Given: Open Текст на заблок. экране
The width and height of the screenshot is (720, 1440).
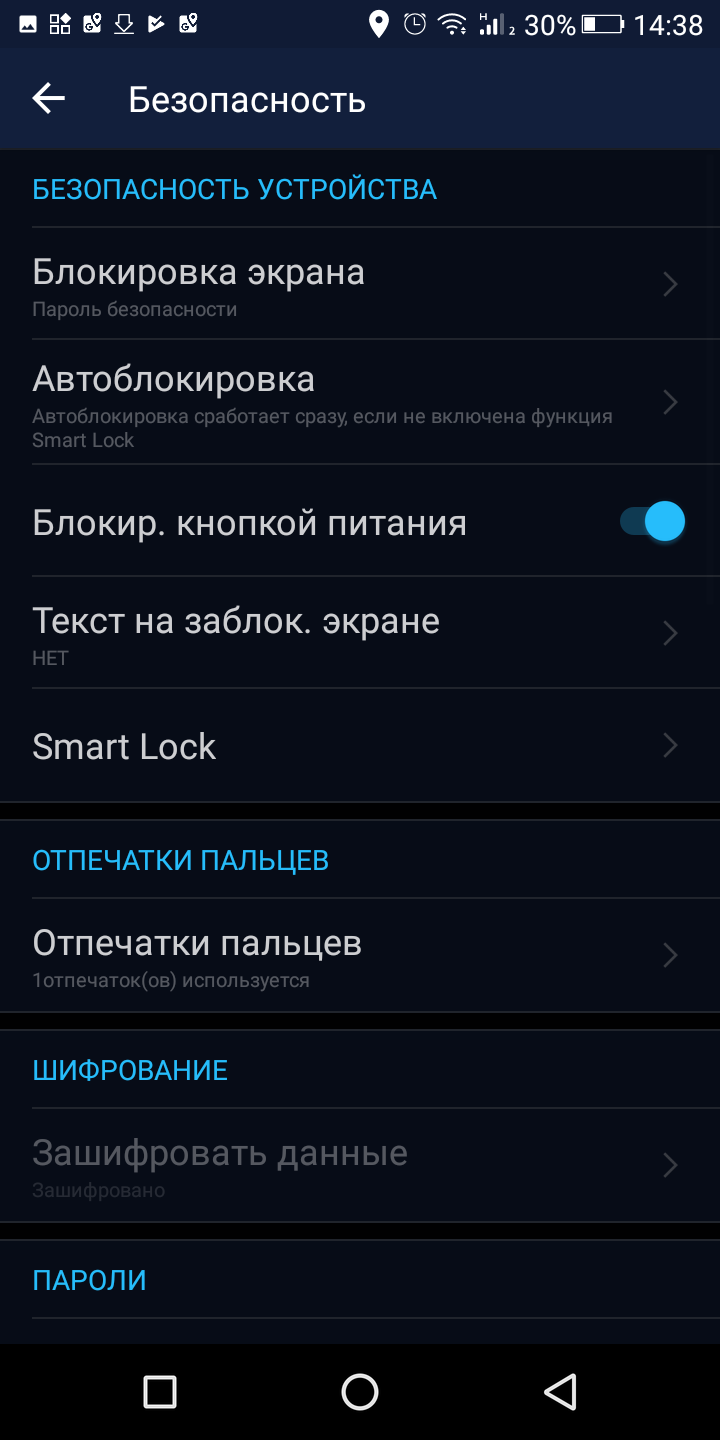Looking at the screenshot, I should 360,633.
